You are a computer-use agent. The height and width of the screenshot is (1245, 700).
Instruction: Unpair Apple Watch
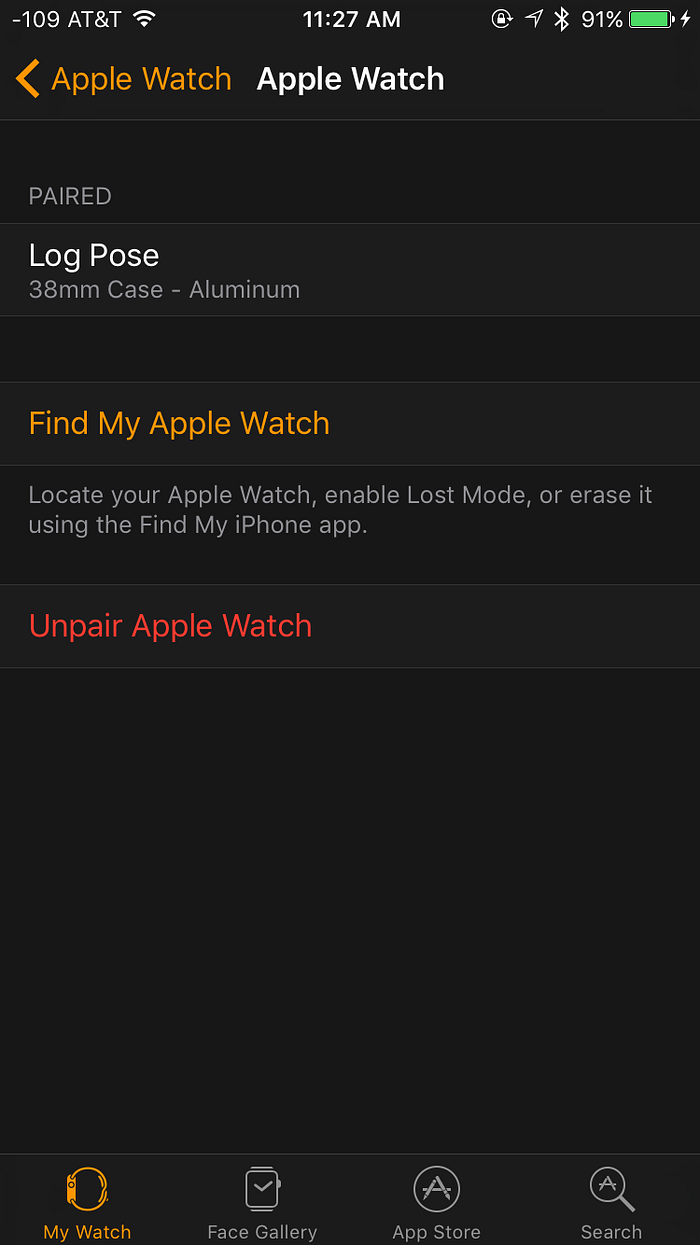point(171,626)
